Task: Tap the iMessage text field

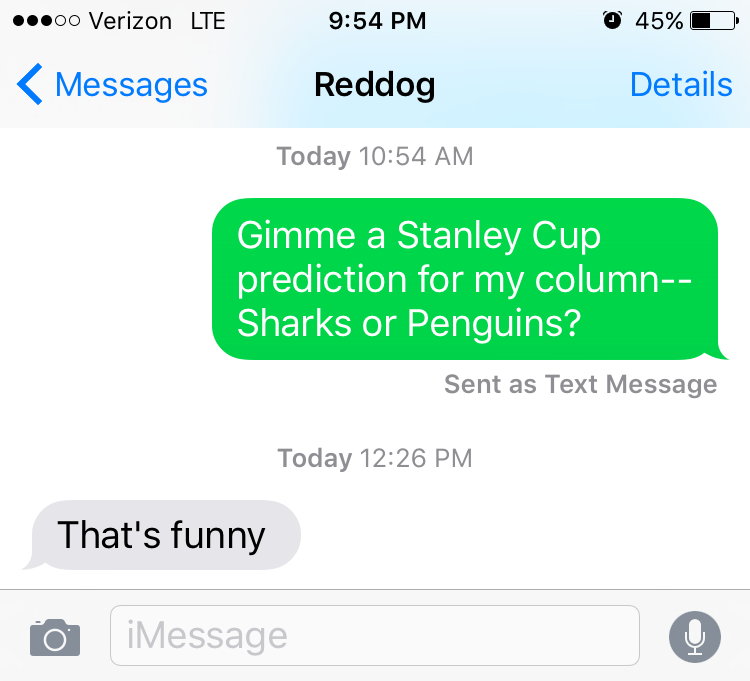Action: click(374, 635)
